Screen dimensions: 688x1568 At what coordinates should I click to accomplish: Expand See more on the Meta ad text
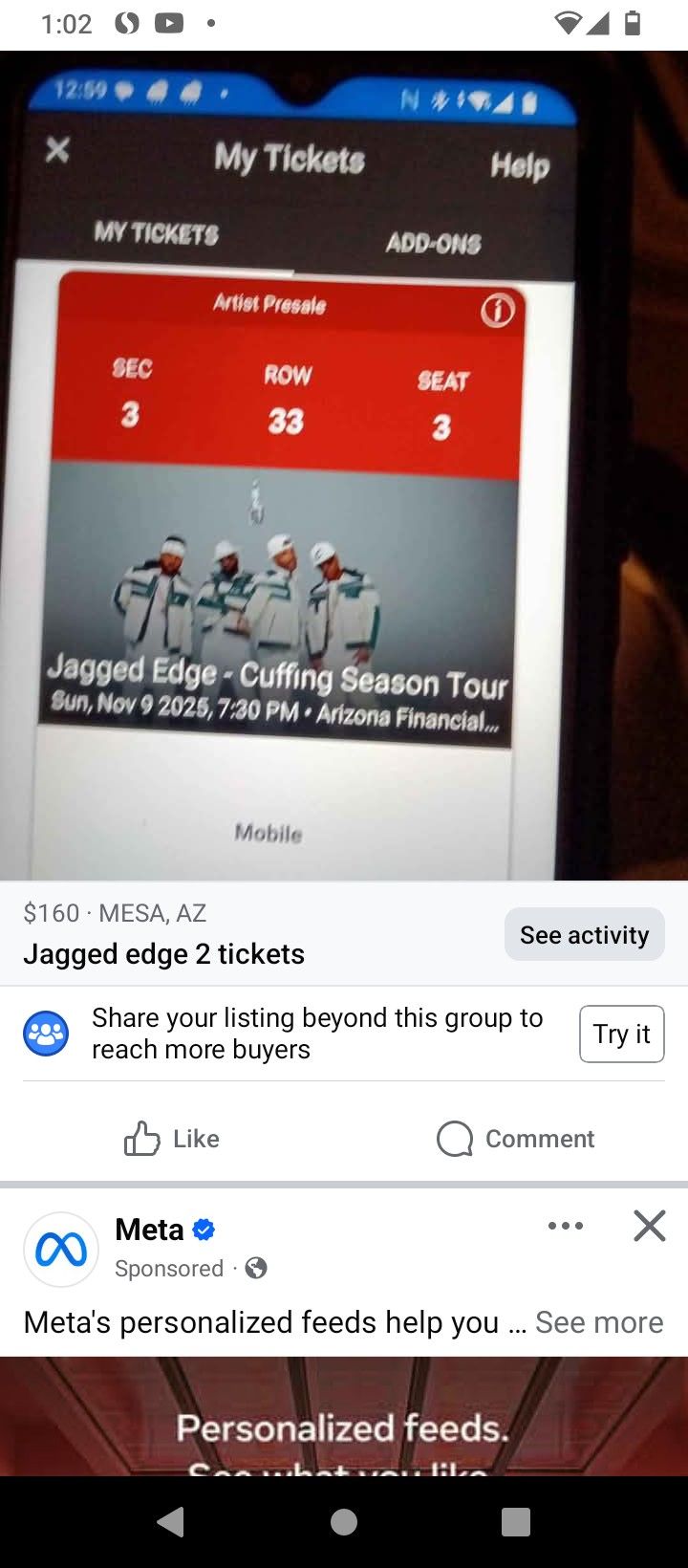pos(599,1322)
